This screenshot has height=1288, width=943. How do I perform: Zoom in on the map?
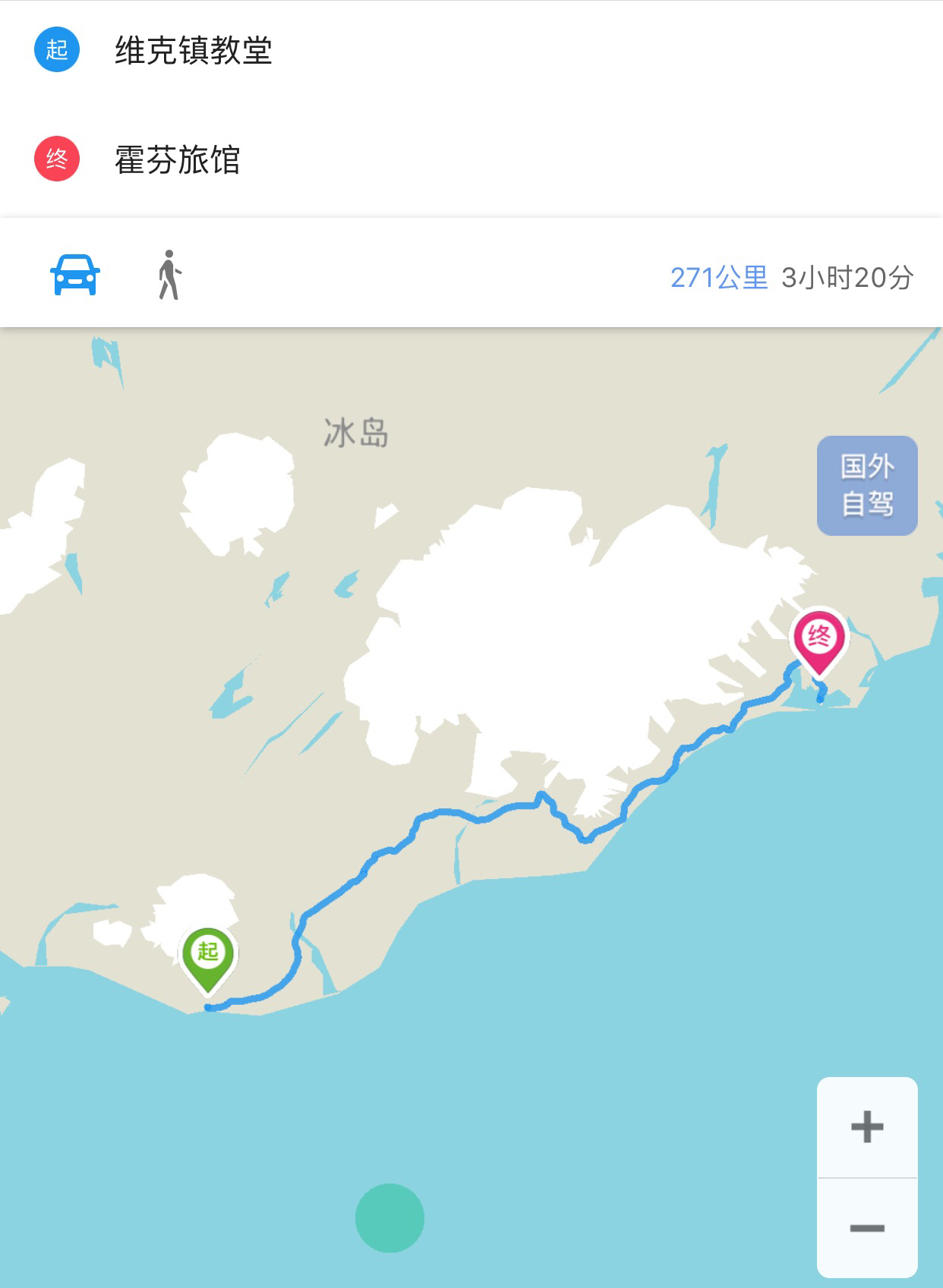coord(867,1127)
